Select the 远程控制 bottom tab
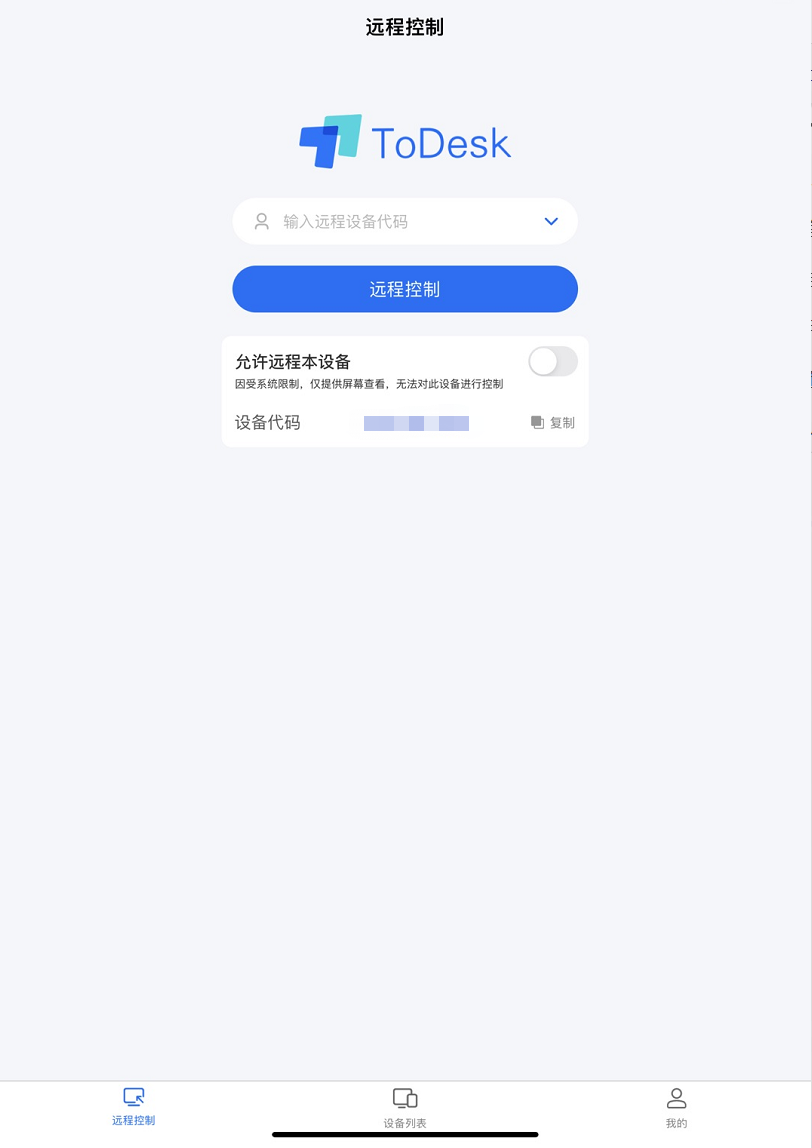The image size is (812, 1148). (134, 1106)
